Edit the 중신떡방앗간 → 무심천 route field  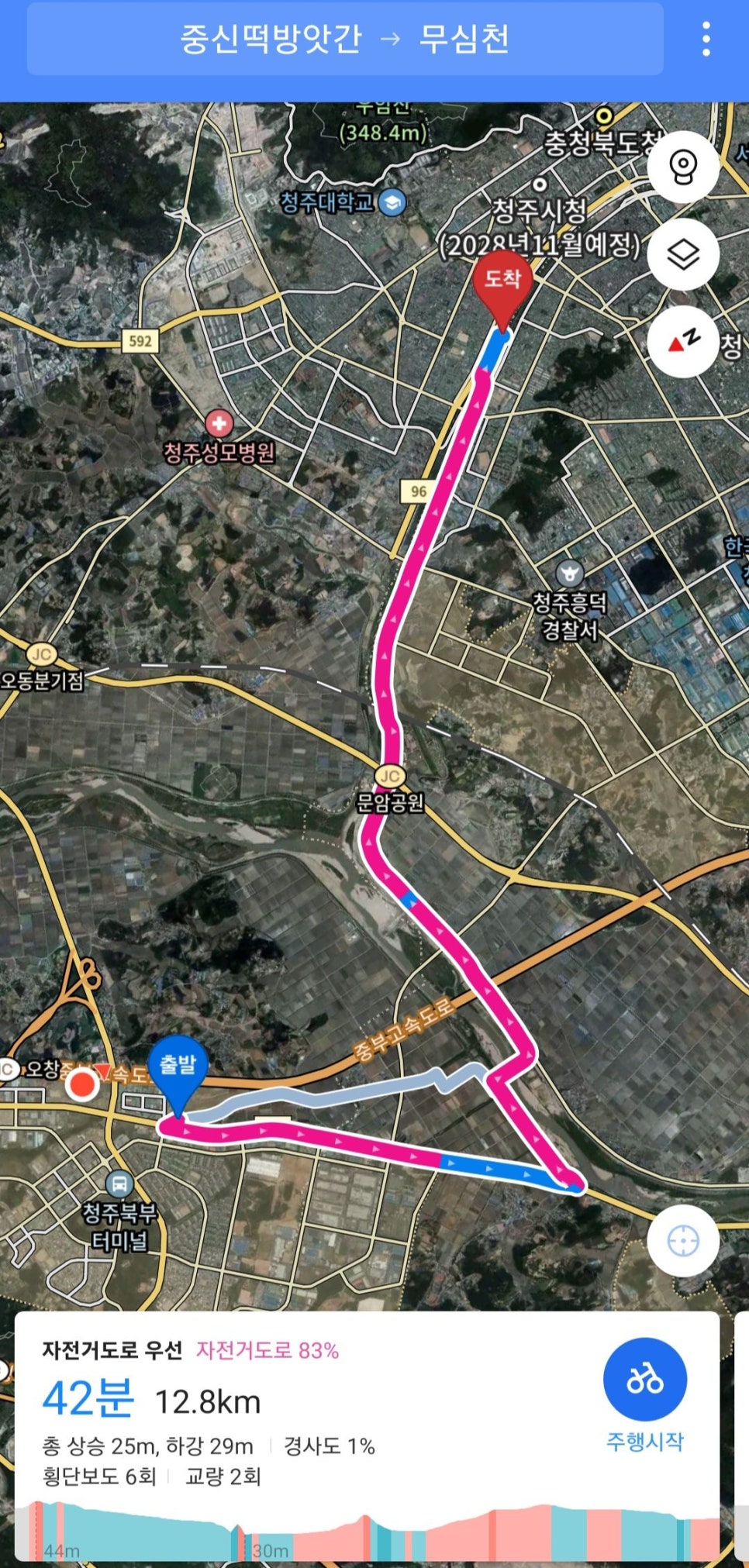345,39
